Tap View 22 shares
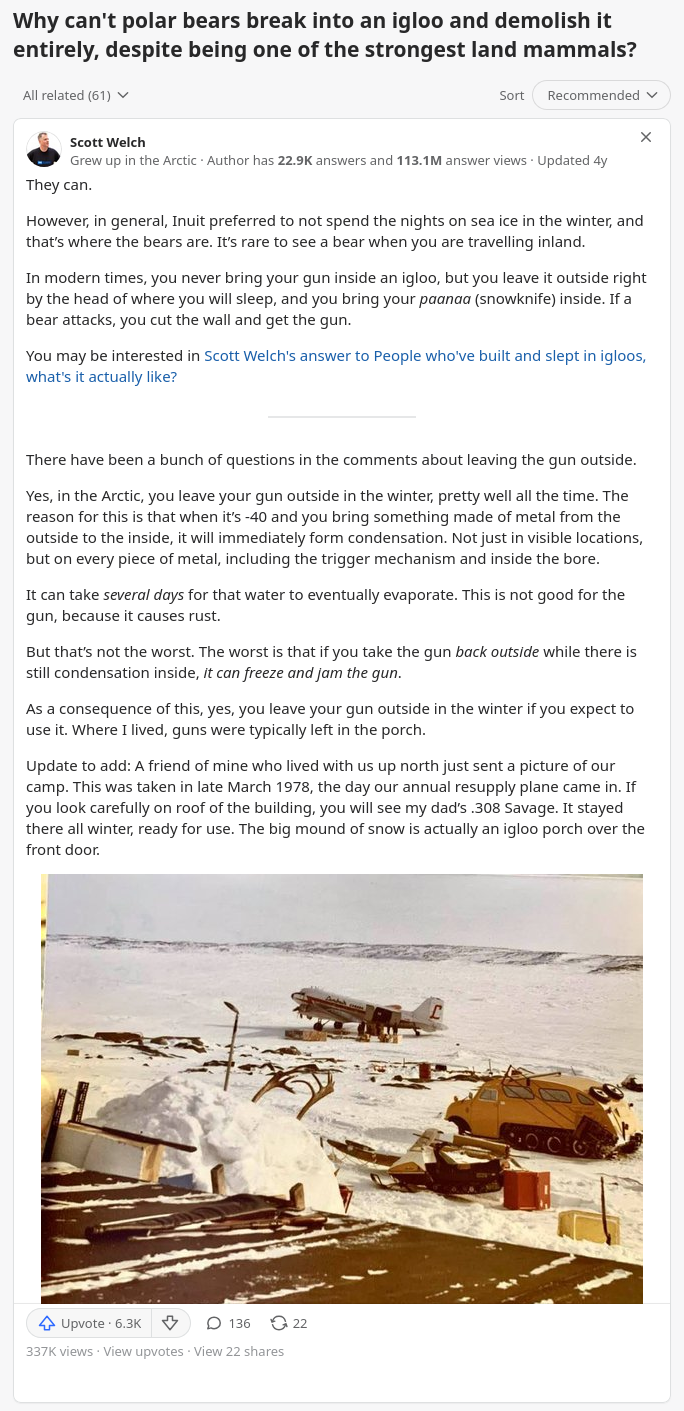Screen dimensions: 684x1411 point(239,1351)
